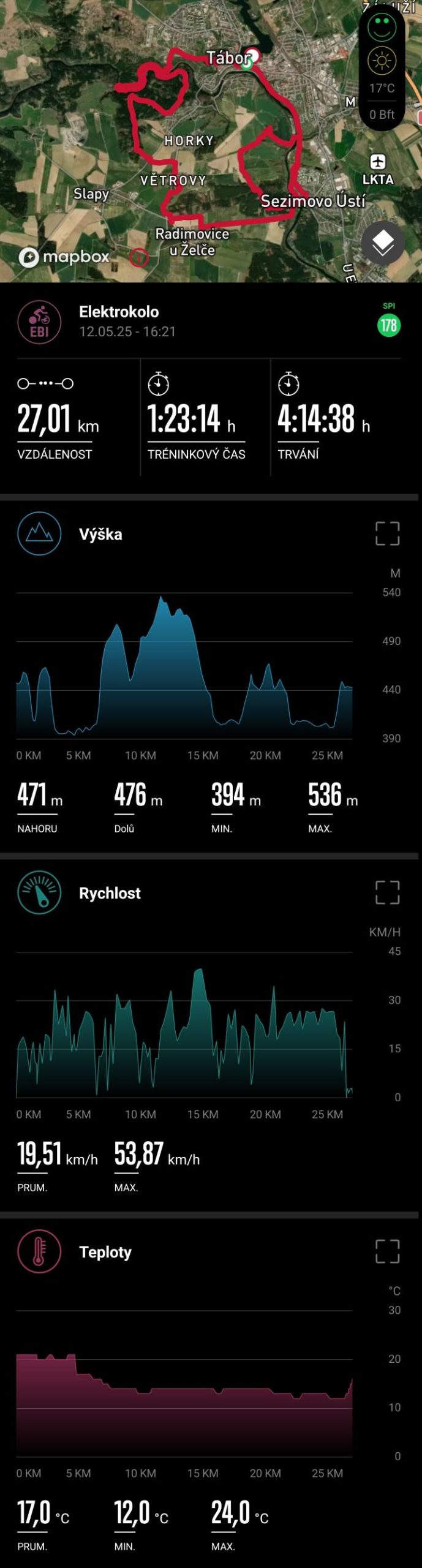Expand the Výška elevation chart fullscreen
The image size is (422, 1568).
[x=387, y=533]
